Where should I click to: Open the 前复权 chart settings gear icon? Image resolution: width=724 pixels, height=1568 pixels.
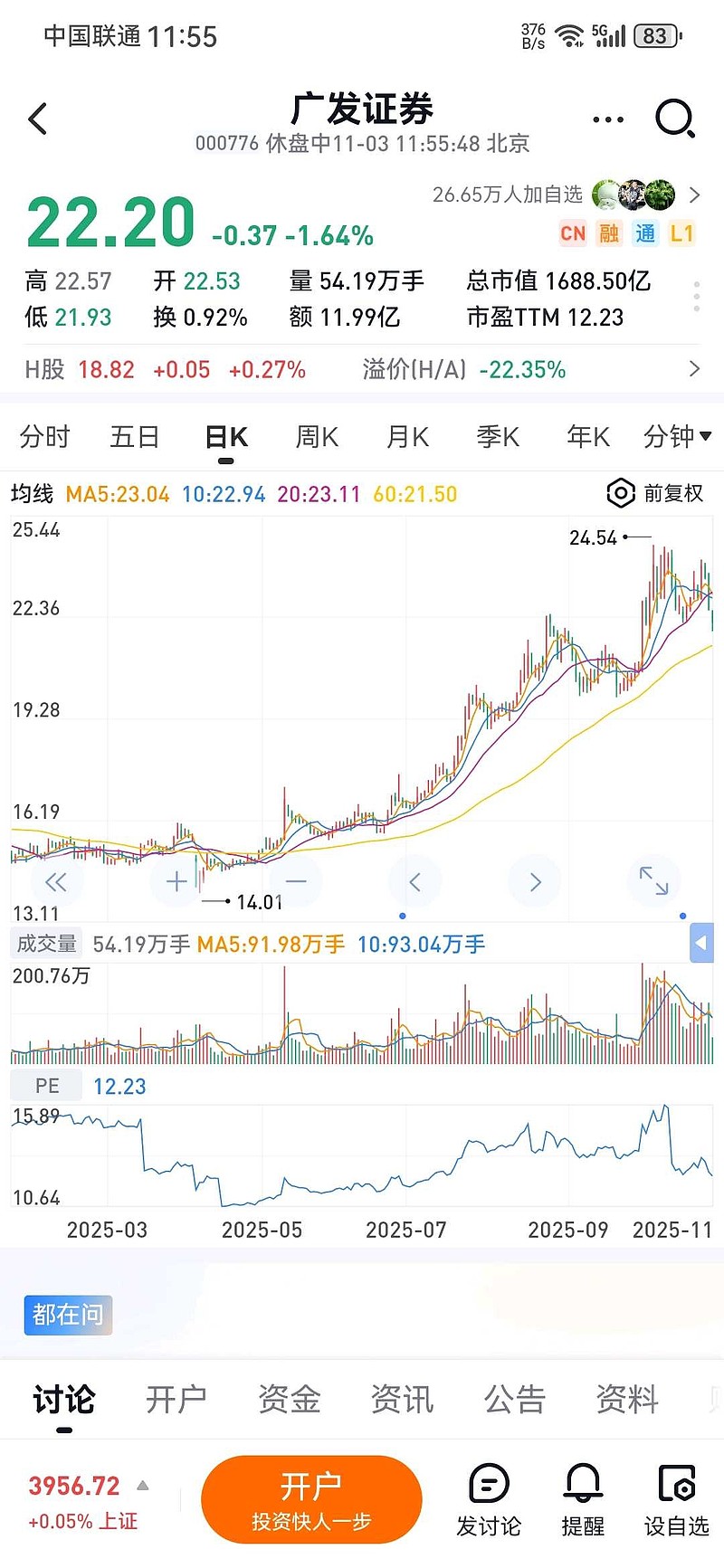(x=621, y=492)
